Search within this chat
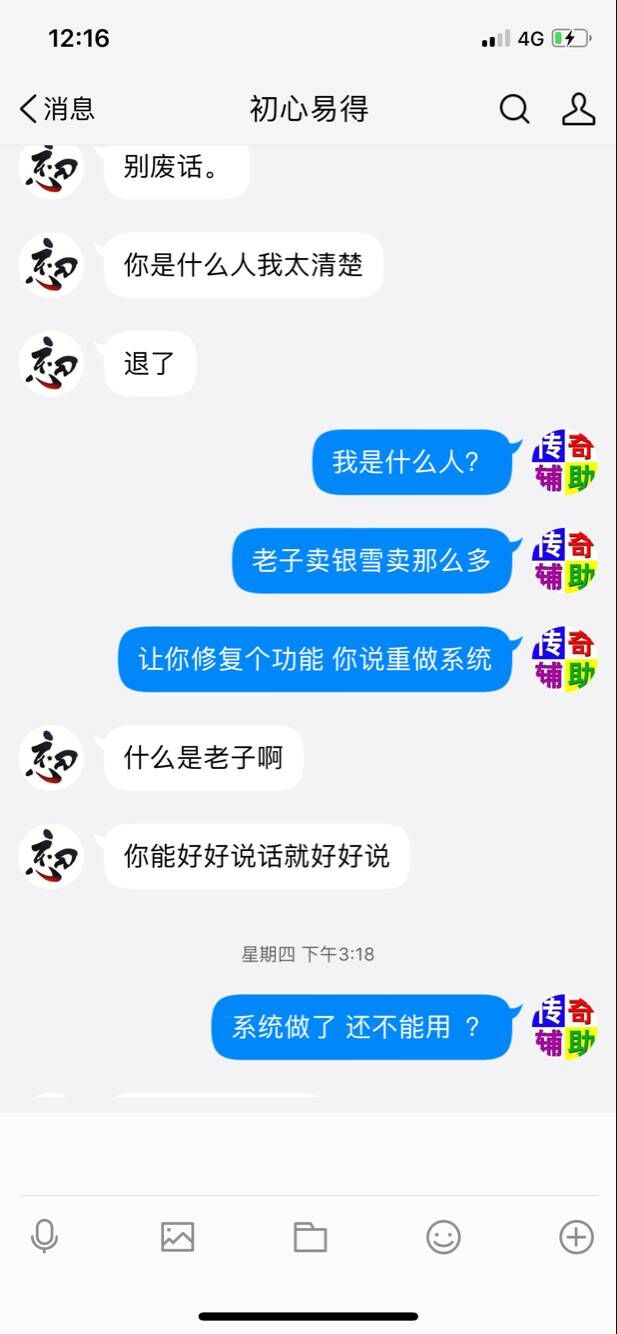 point(514,108)
